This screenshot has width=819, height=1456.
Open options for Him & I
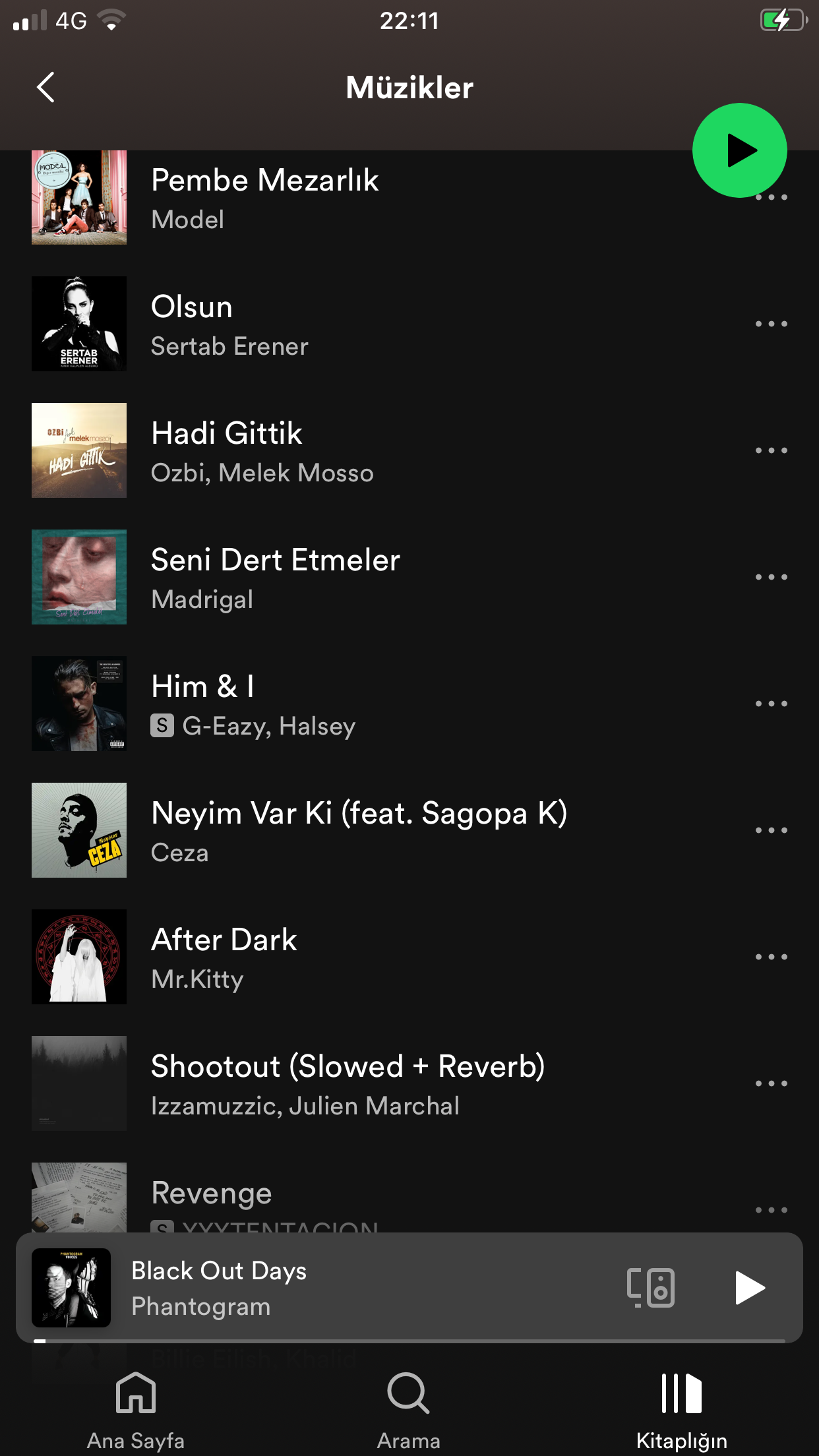coord(771,704)
